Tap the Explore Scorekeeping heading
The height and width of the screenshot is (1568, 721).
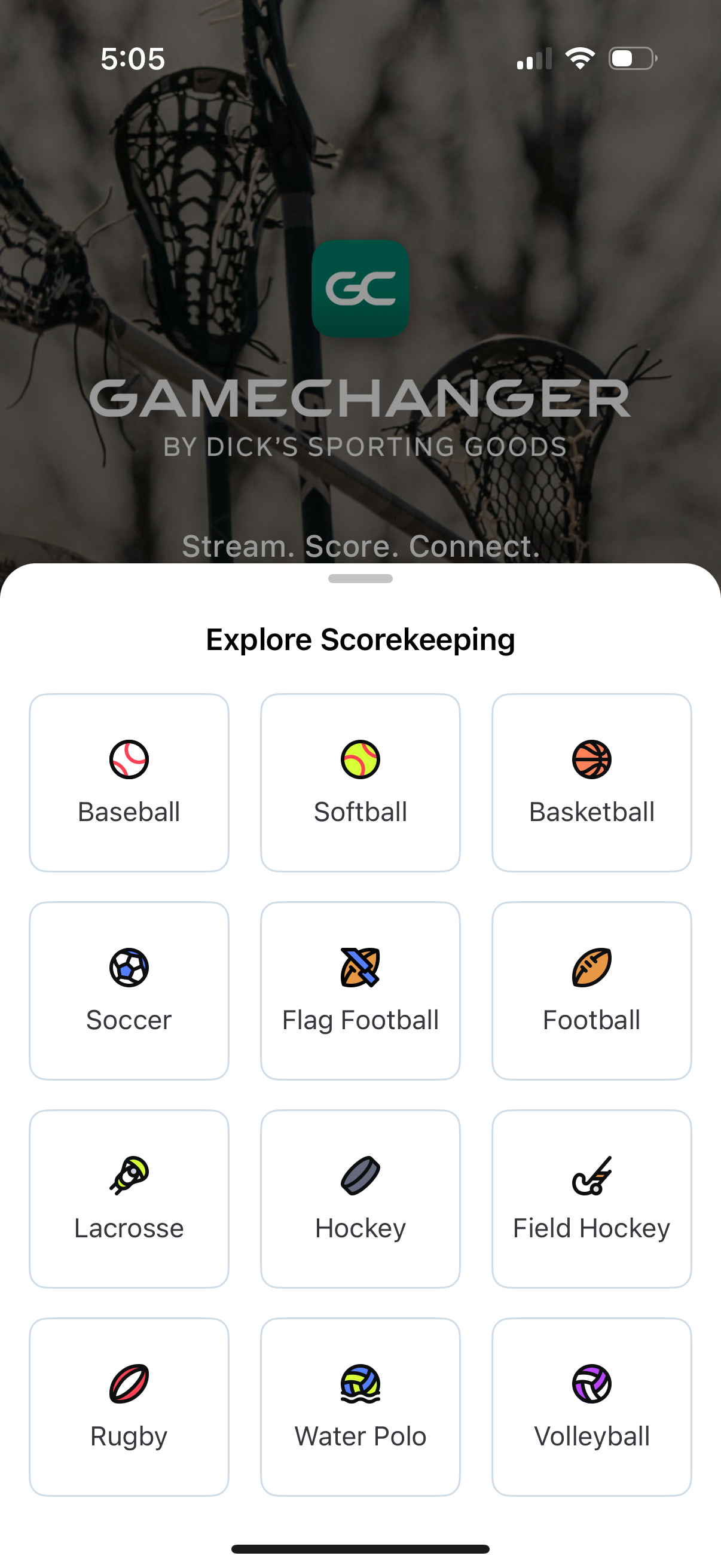[x=360, y=640]
